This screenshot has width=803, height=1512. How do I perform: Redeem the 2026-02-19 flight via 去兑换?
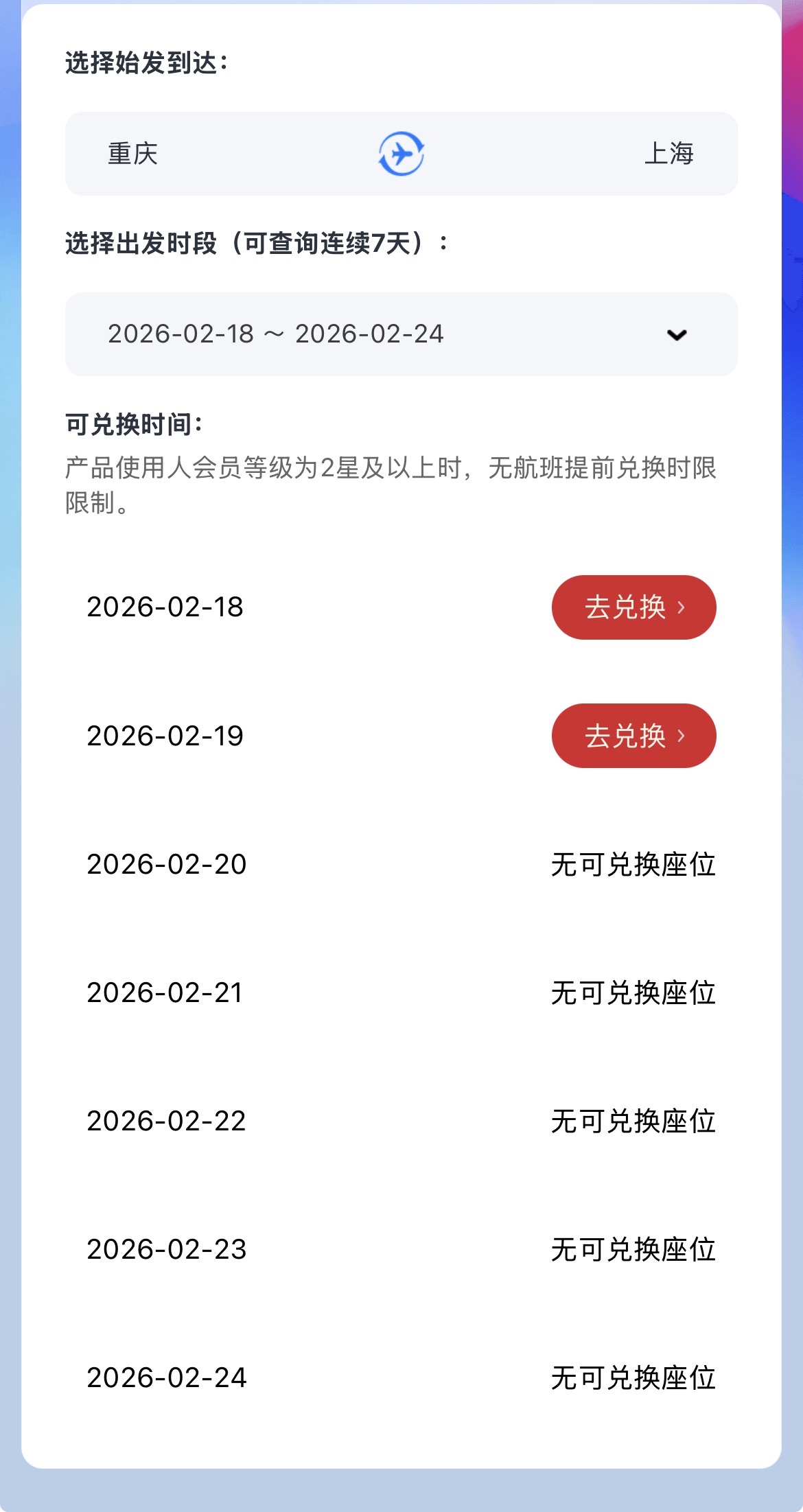click(x=633, y=736)
